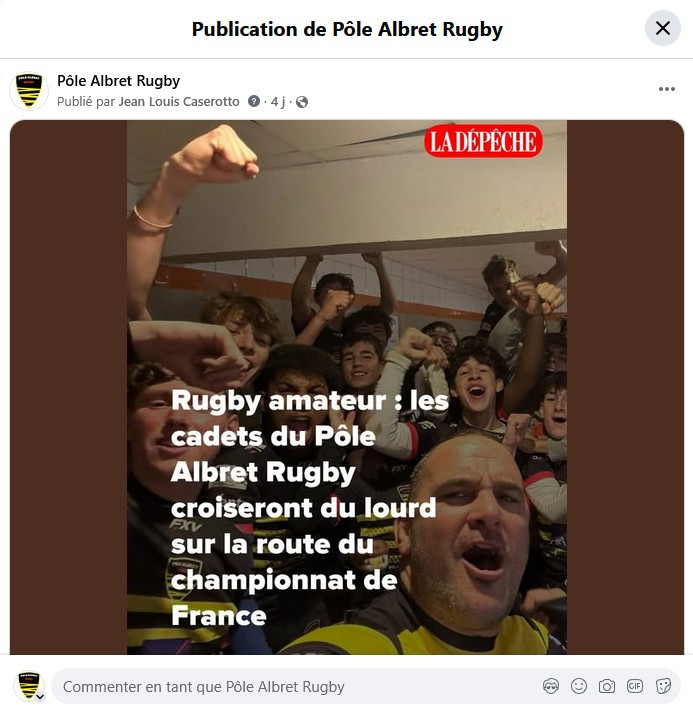Open Jean Louis Caserotto's profile link
Image resolution: width=693 pixels, height=713 pixels.
[x=179, y=102]
